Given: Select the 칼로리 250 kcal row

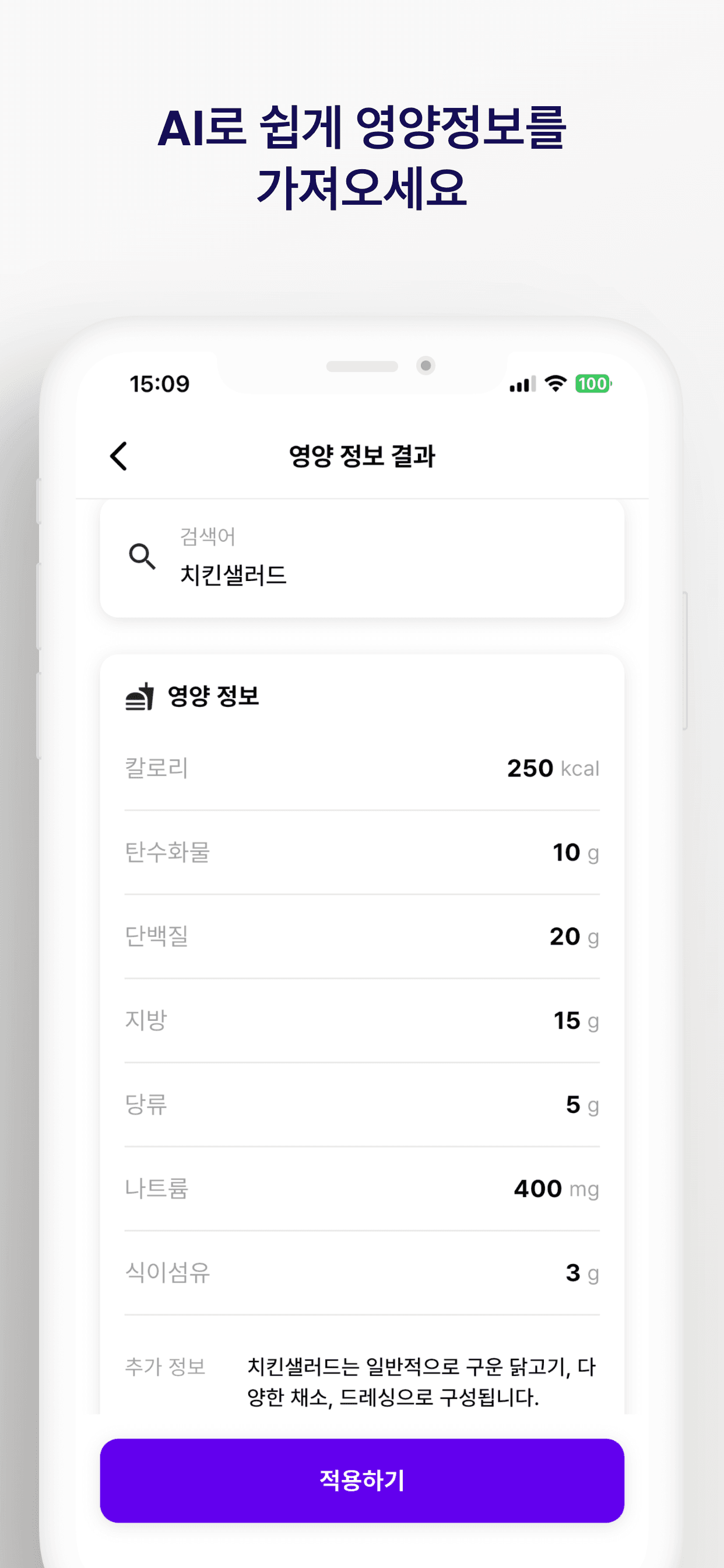Looking at the screenshot, I should [x=362, y=769].
